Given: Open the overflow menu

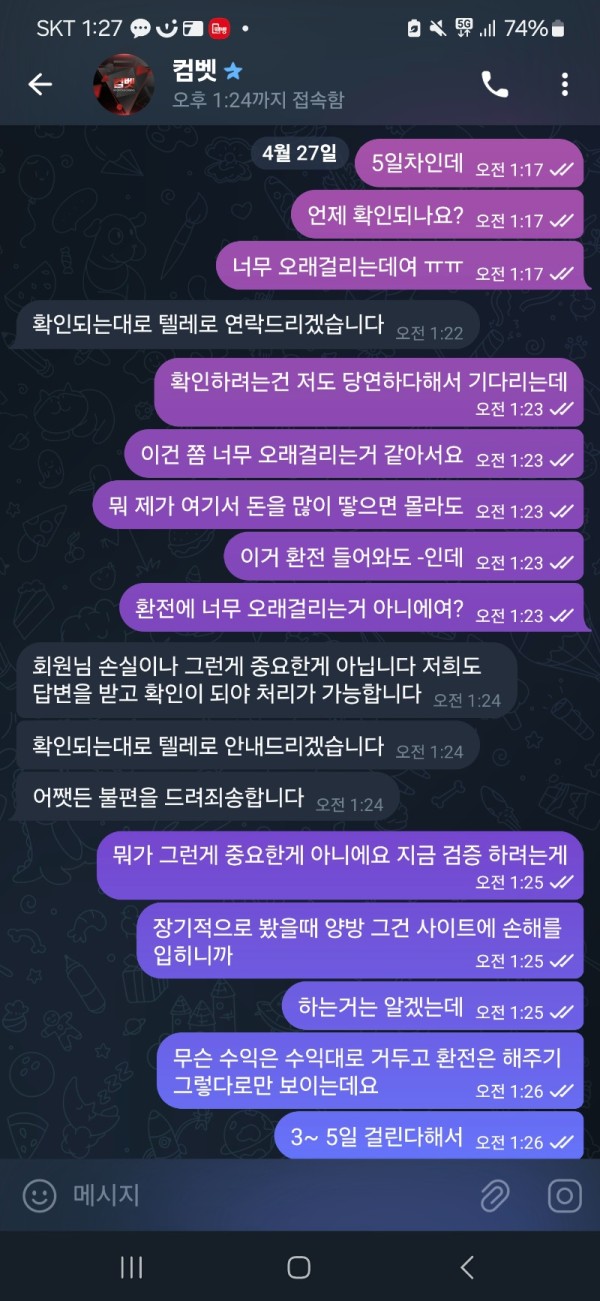Looking at the screenshot, I should point(565,84).
